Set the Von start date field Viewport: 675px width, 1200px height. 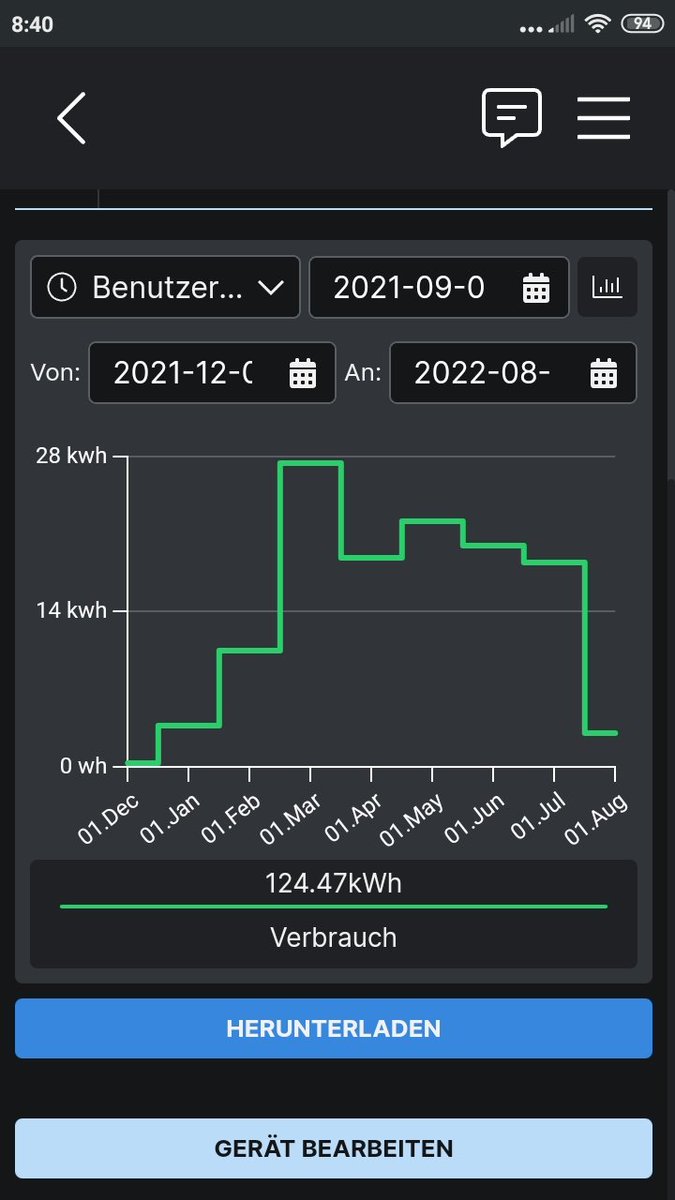click(x=212, y=373)
